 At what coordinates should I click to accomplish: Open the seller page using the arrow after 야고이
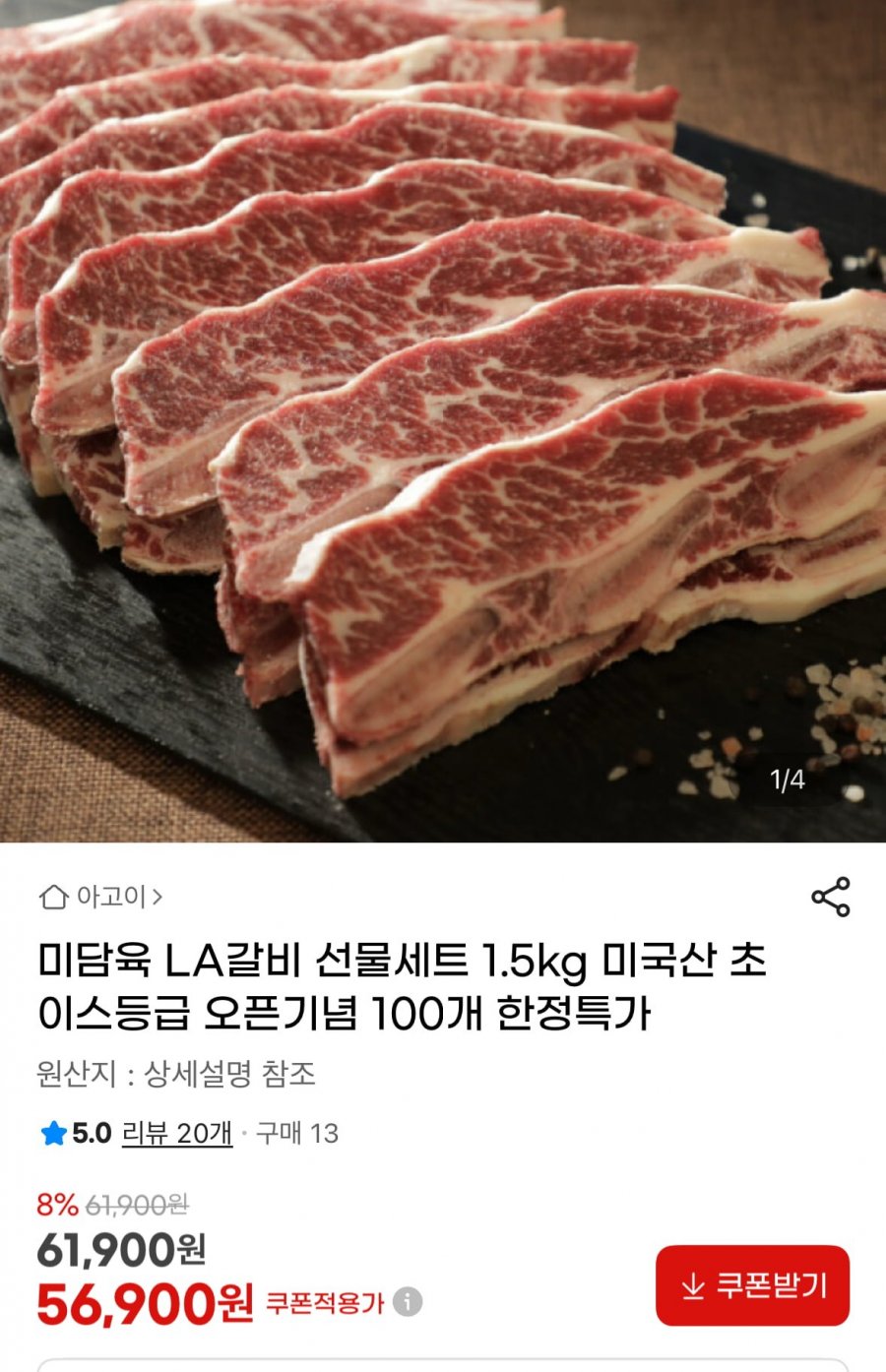[159, 896]
